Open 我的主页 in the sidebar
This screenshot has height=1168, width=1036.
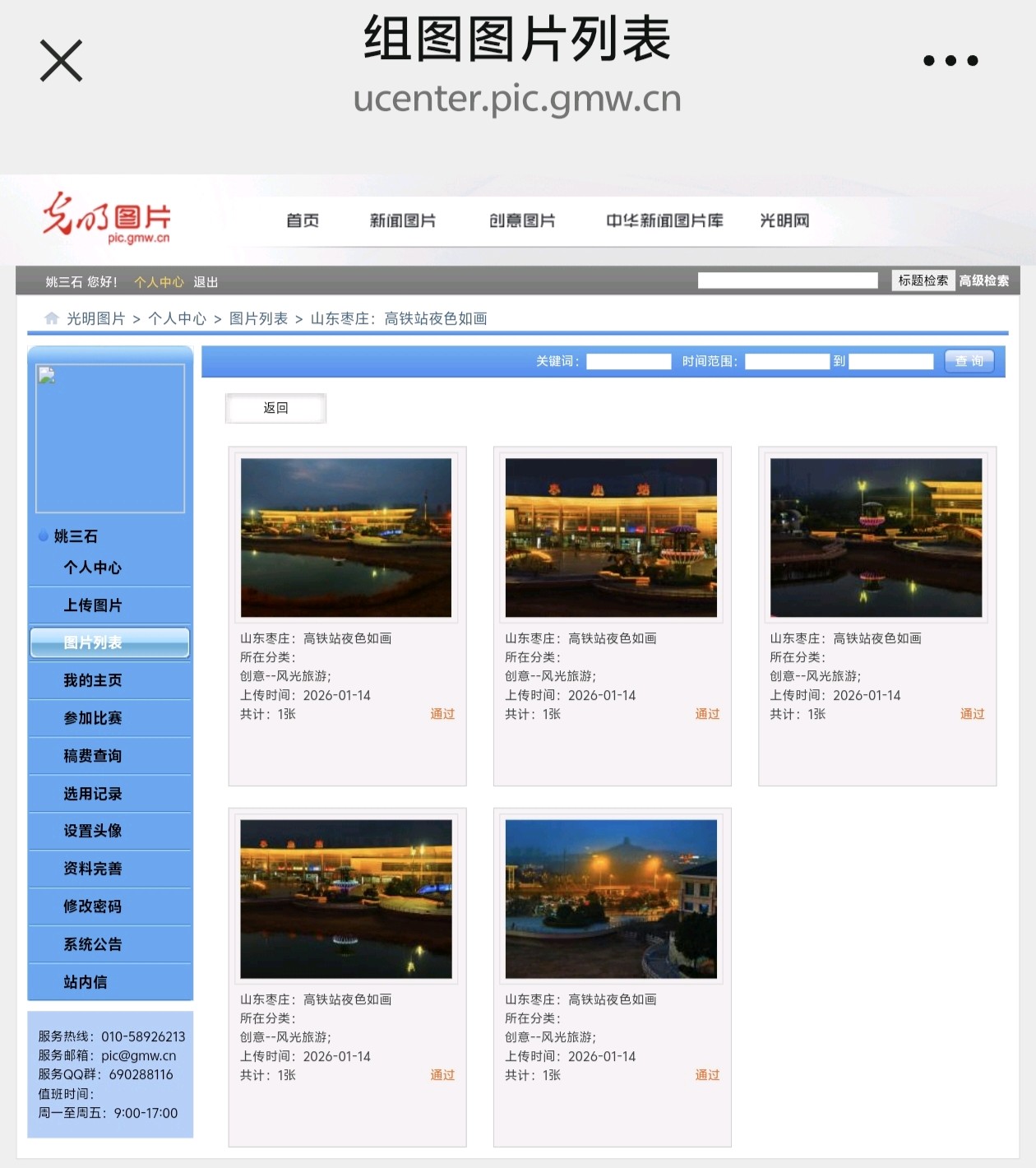[x=93, y=680]
